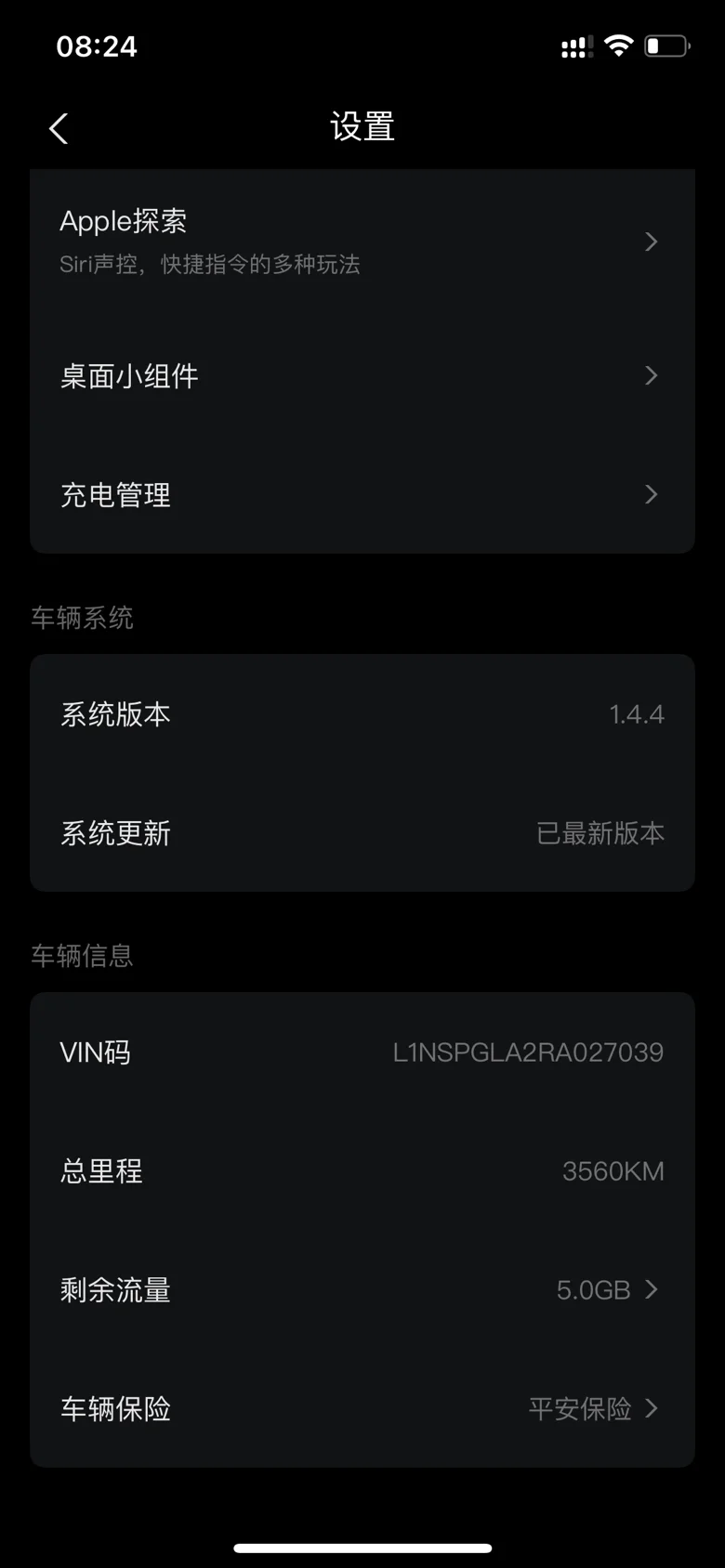The height and width of the screenshot is (1568, 725).
Task: Open 充电管理
Action: pos(362,494)
